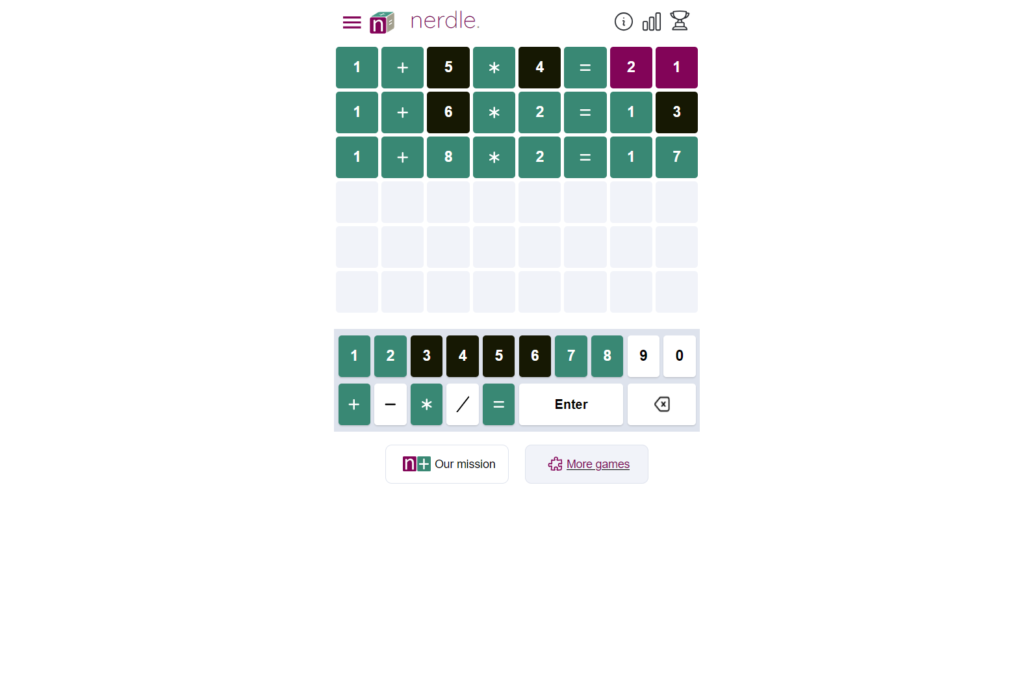Add the plus operator
The image size is (1024, 693).
pyautogui.click(x=354, y=405)
